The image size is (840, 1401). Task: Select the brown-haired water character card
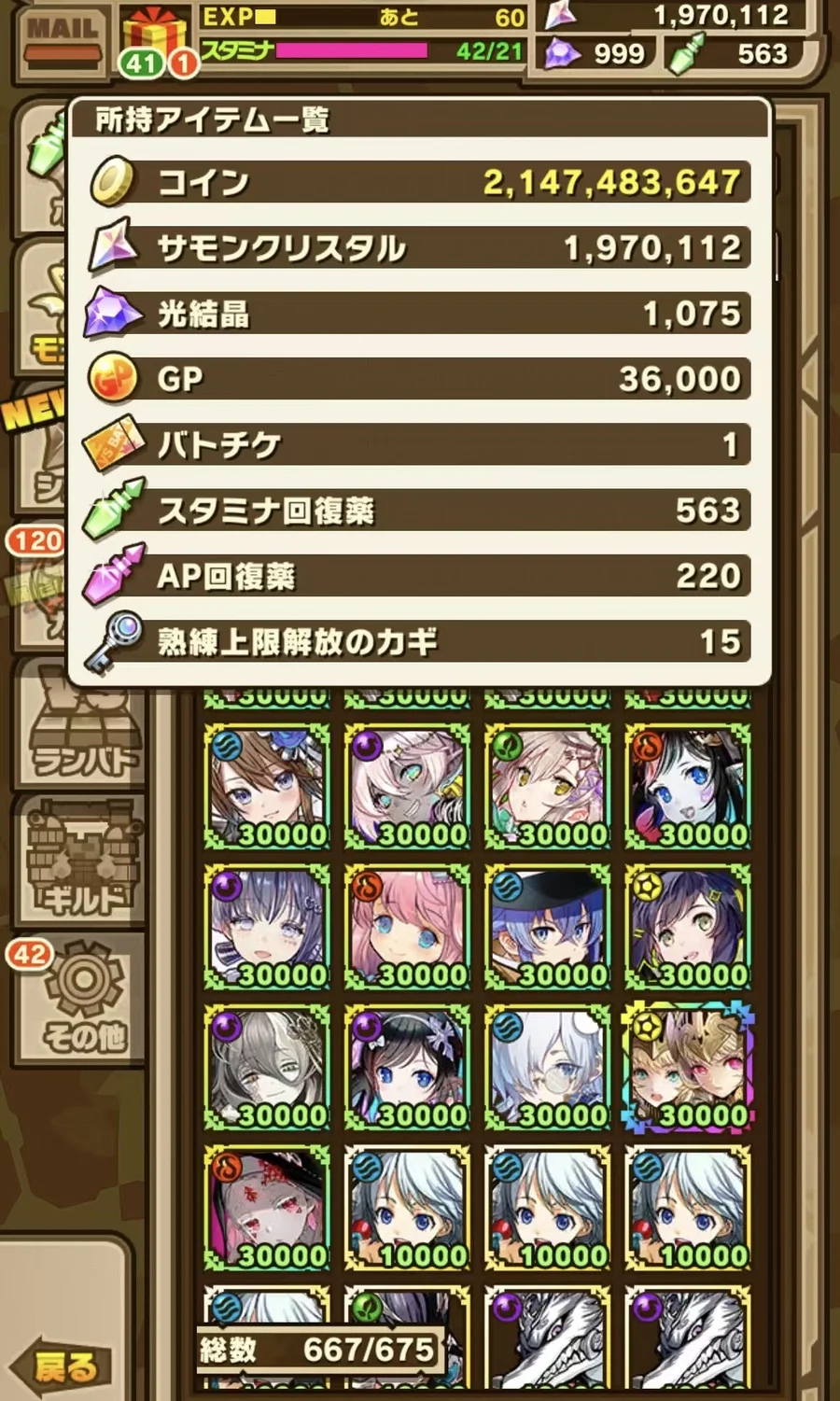coord(267,786)
